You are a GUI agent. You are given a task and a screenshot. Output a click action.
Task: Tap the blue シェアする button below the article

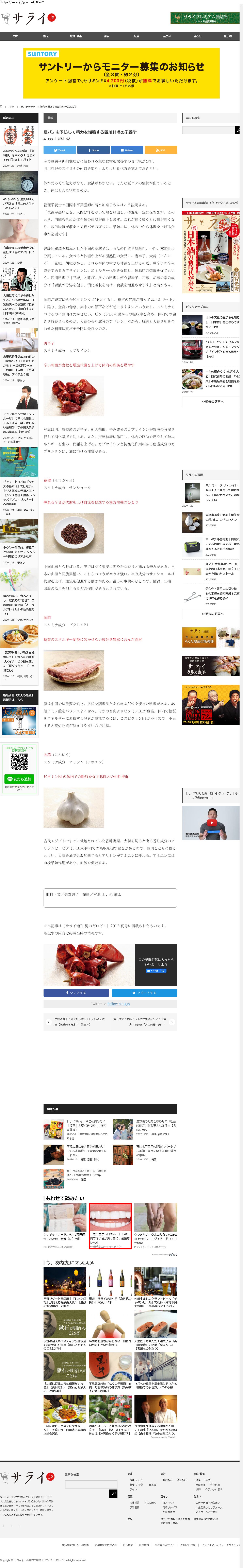coord(76,993)
